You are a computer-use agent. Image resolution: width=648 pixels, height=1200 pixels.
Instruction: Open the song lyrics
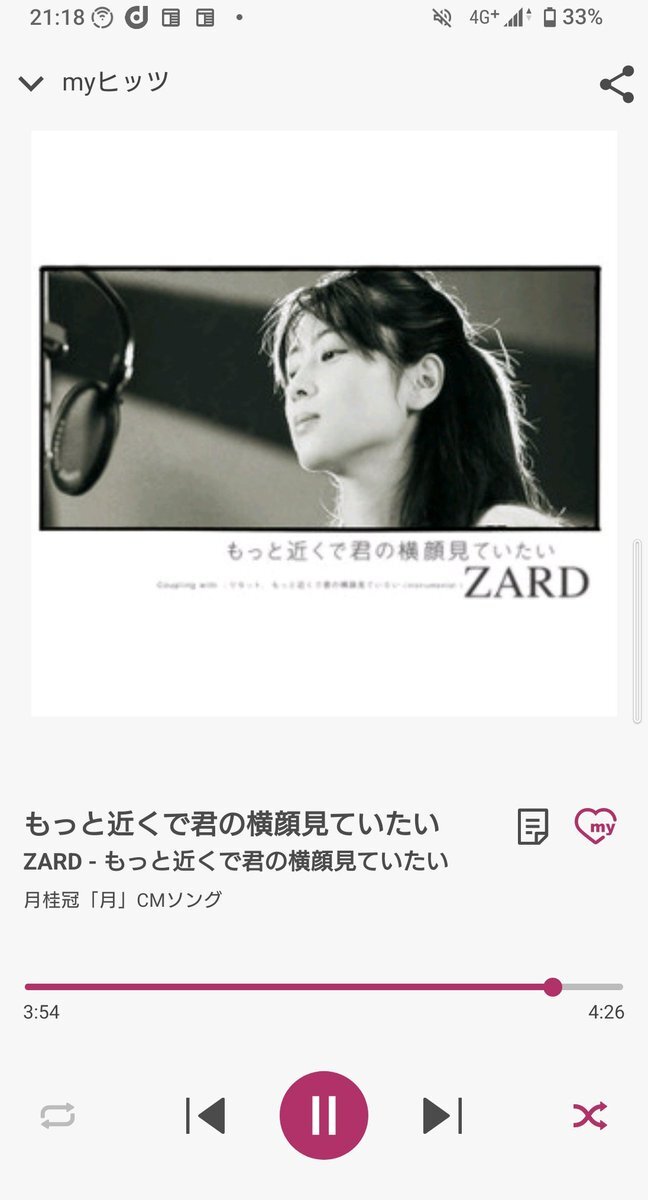pos(533,826)
